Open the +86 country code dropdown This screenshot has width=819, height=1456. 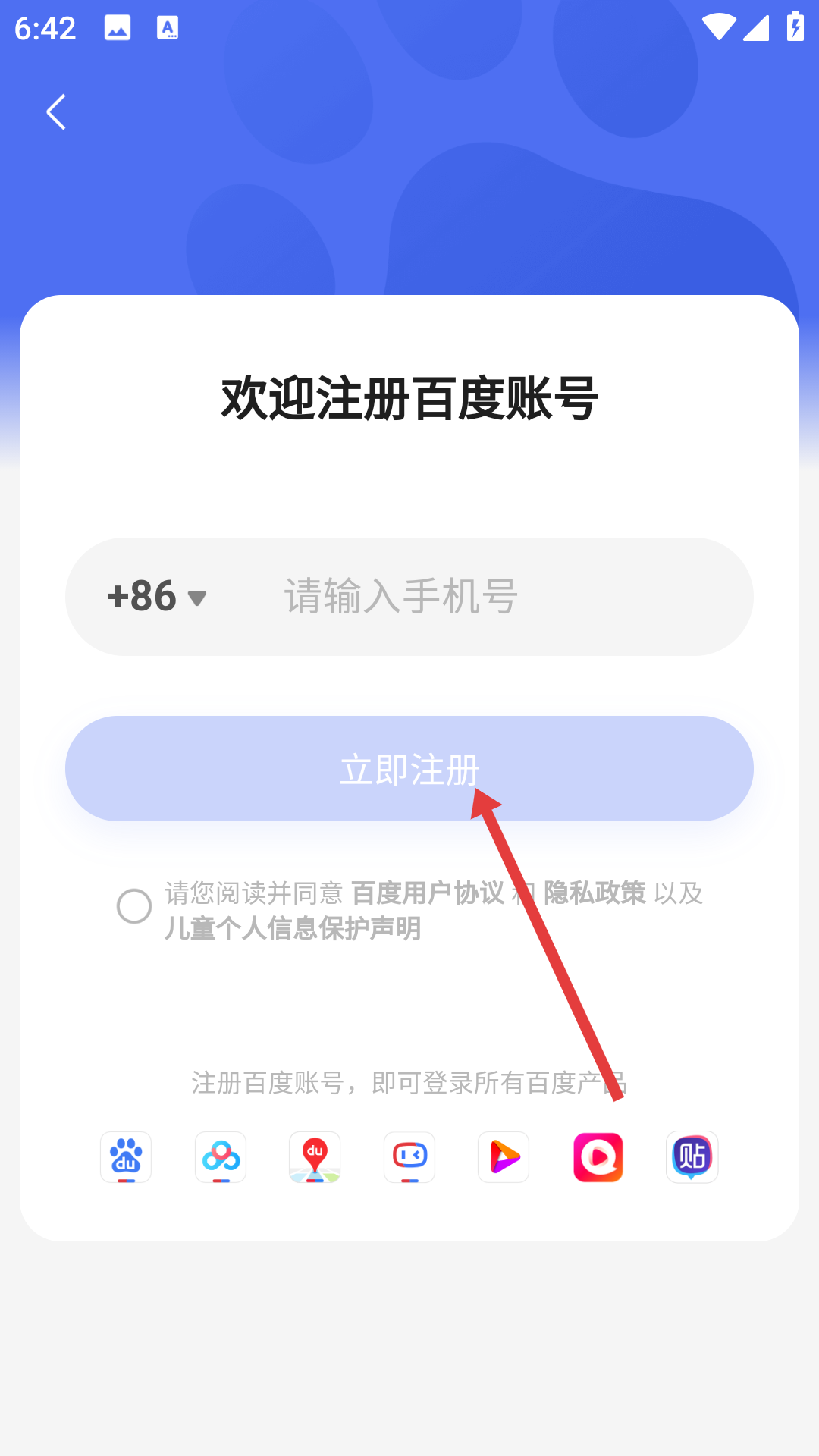[x=157, y=596]
